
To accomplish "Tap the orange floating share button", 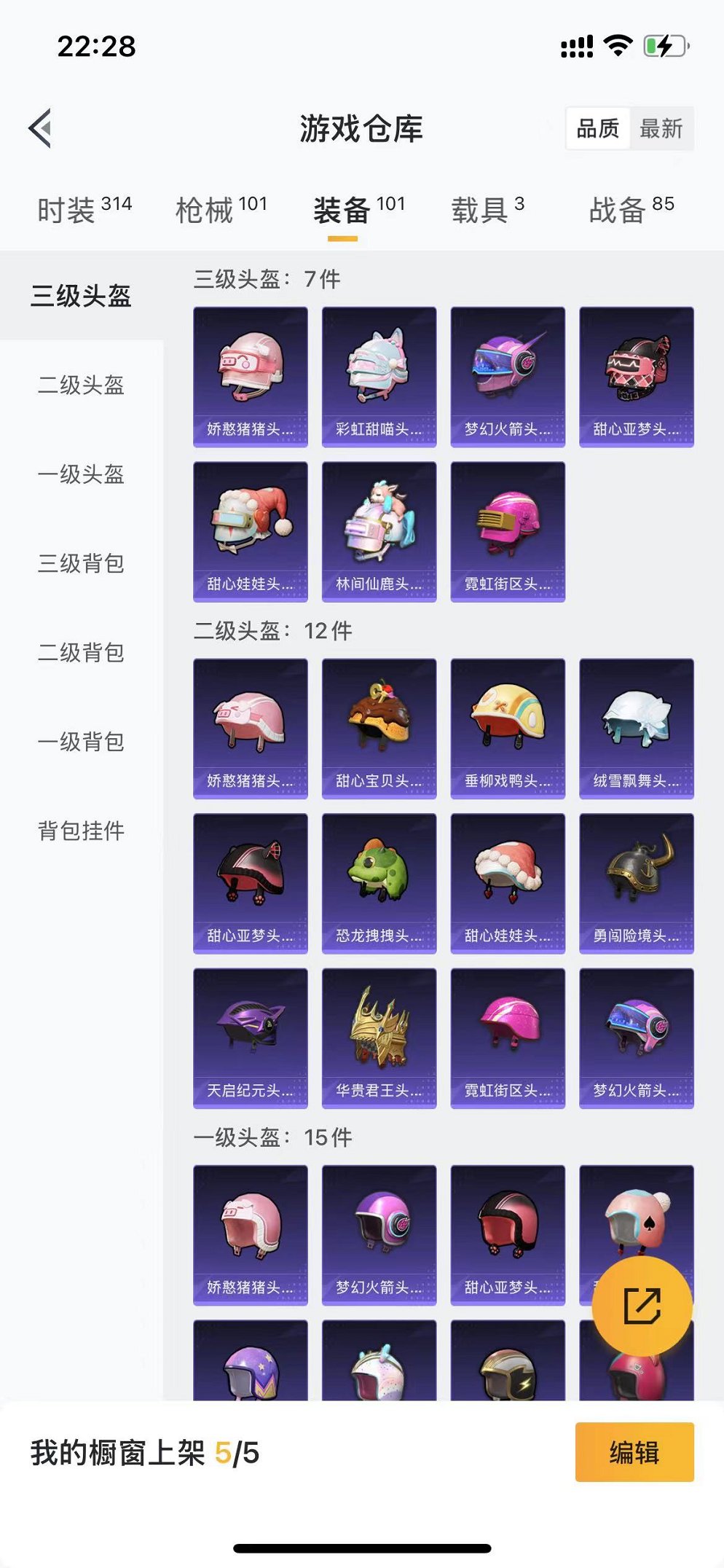I will [x=642, y=1306].
